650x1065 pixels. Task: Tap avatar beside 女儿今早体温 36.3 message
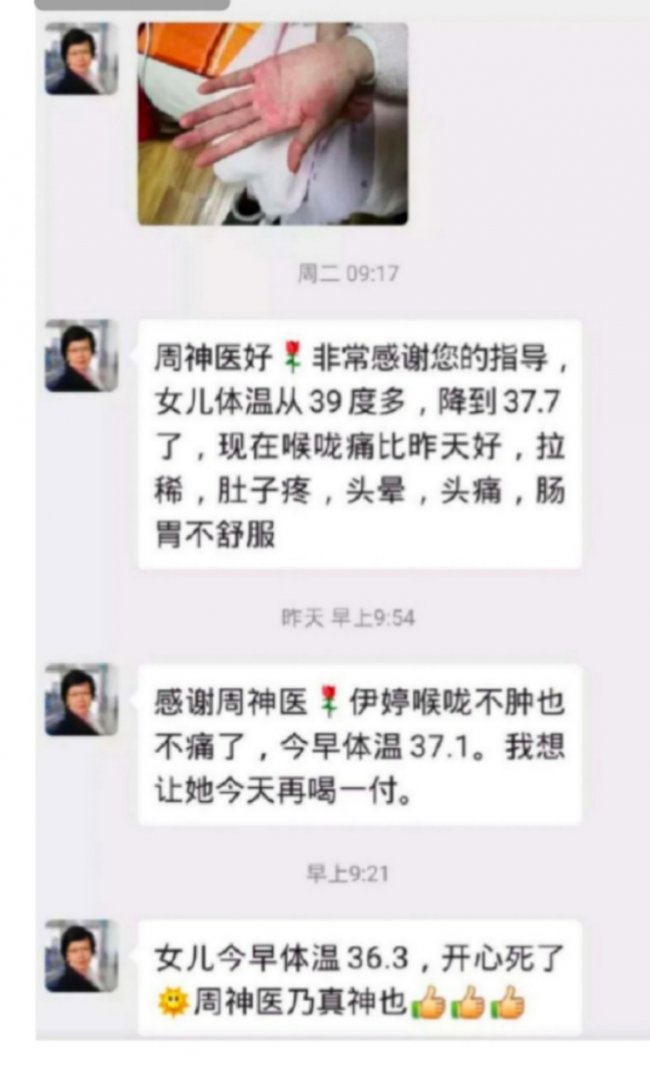81,956
